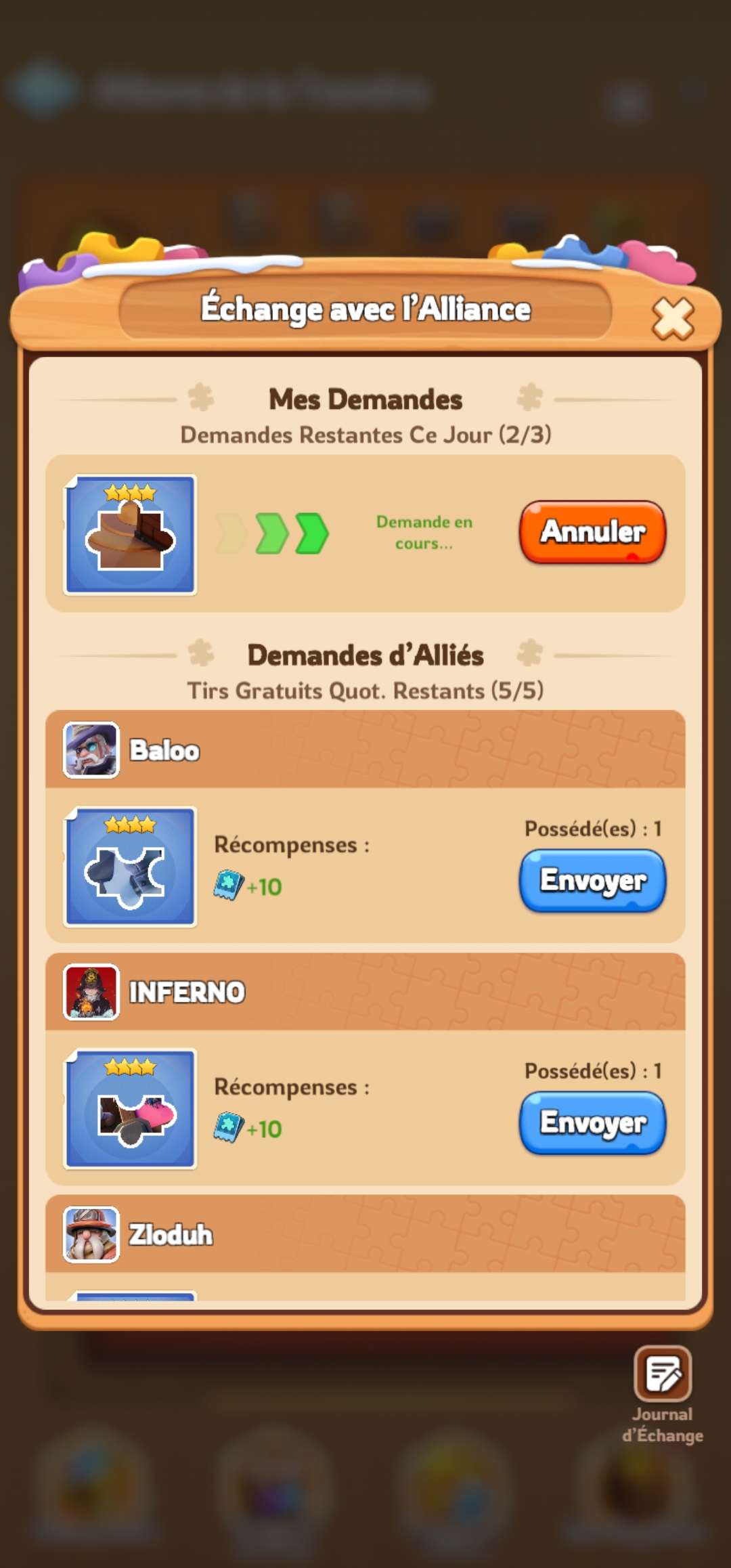
Task: Send the puzzle piece to INFERNO
Action: [592, 1123]
